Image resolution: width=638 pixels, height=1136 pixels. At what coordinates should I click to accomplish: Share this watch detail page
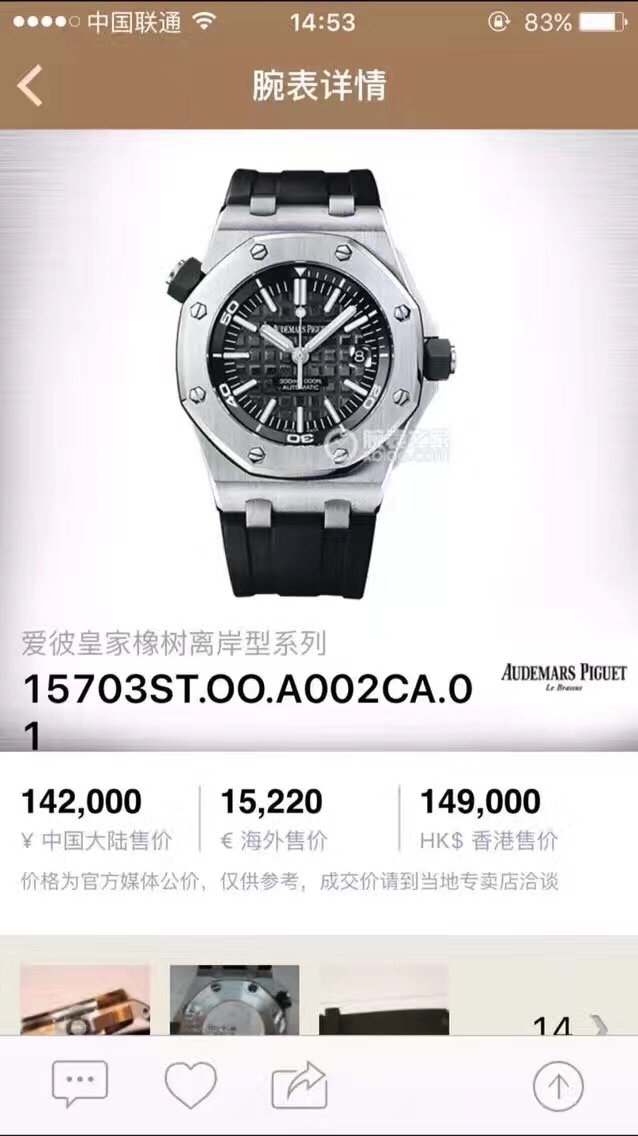pos(299,1084)
